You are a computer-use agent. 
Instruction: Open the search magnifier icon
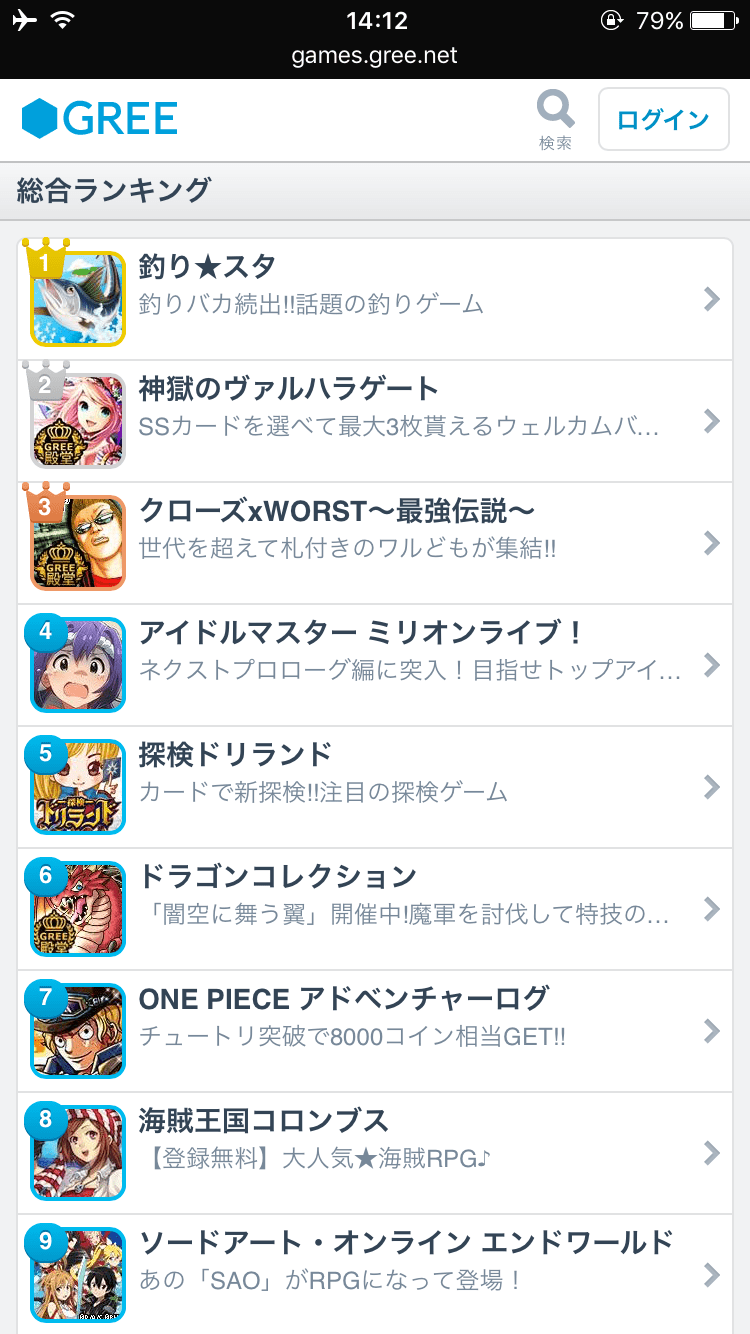[x=555, y=118]
